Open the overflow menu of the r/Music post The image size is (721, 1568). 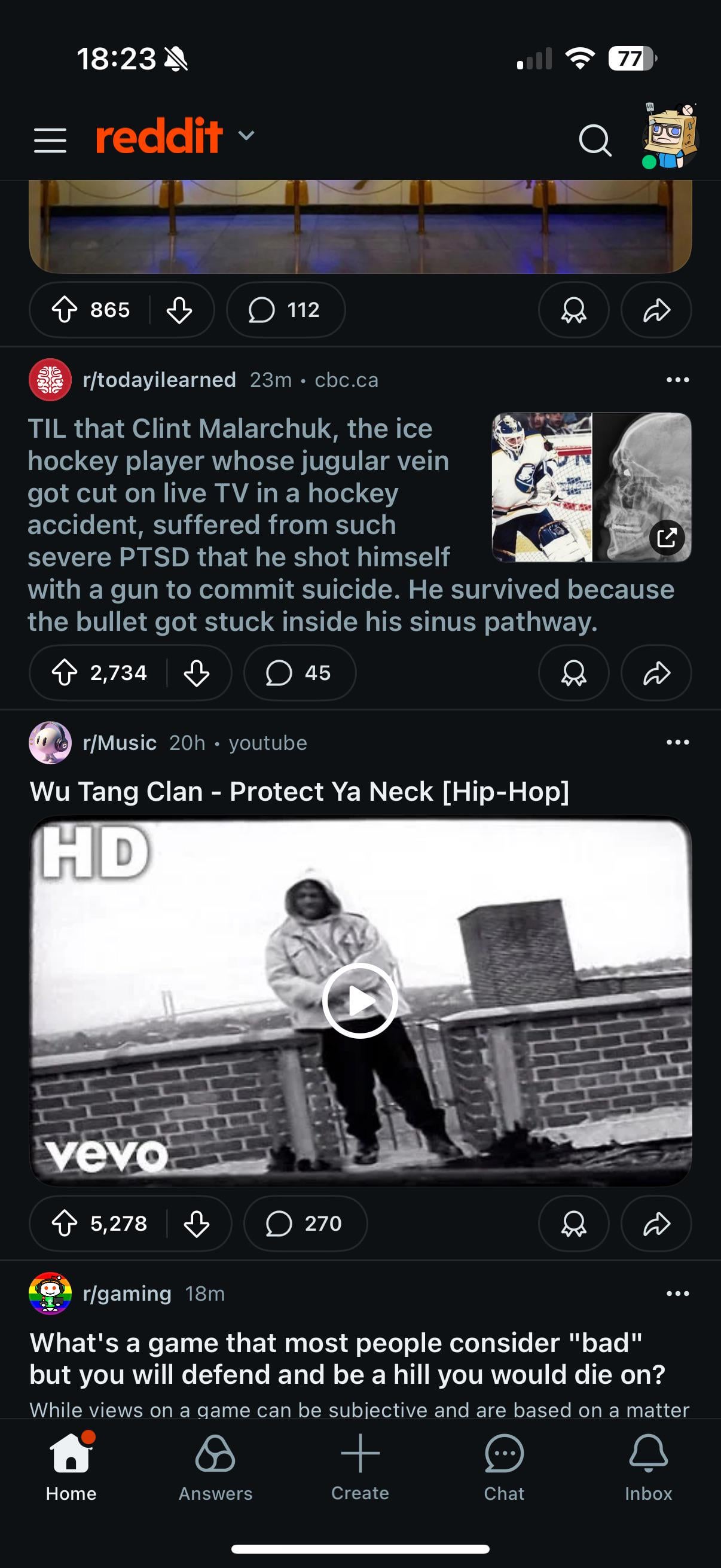tap(677, 742)
